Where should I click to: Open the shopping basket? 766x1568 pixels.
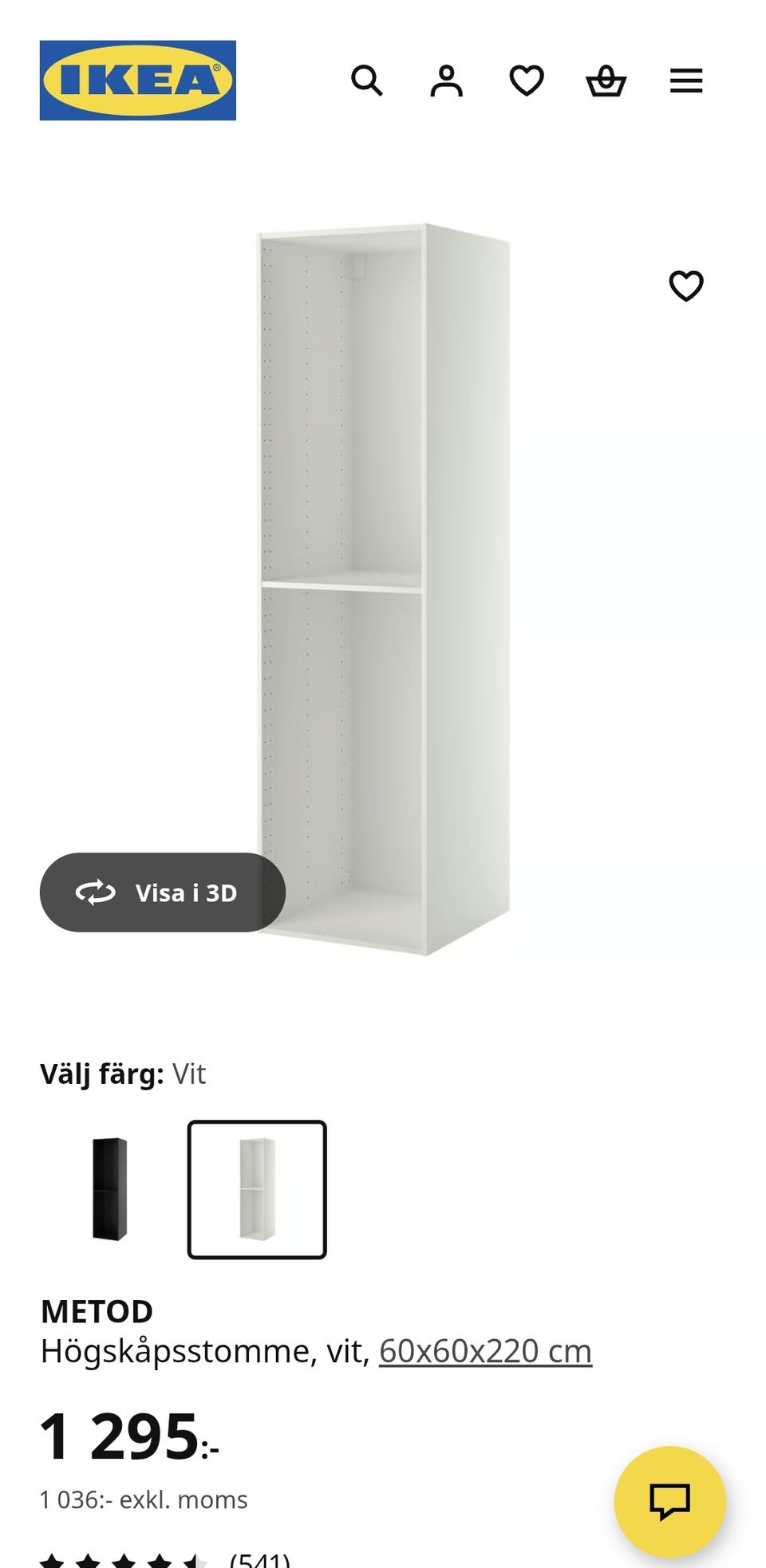tap(606, 80)
